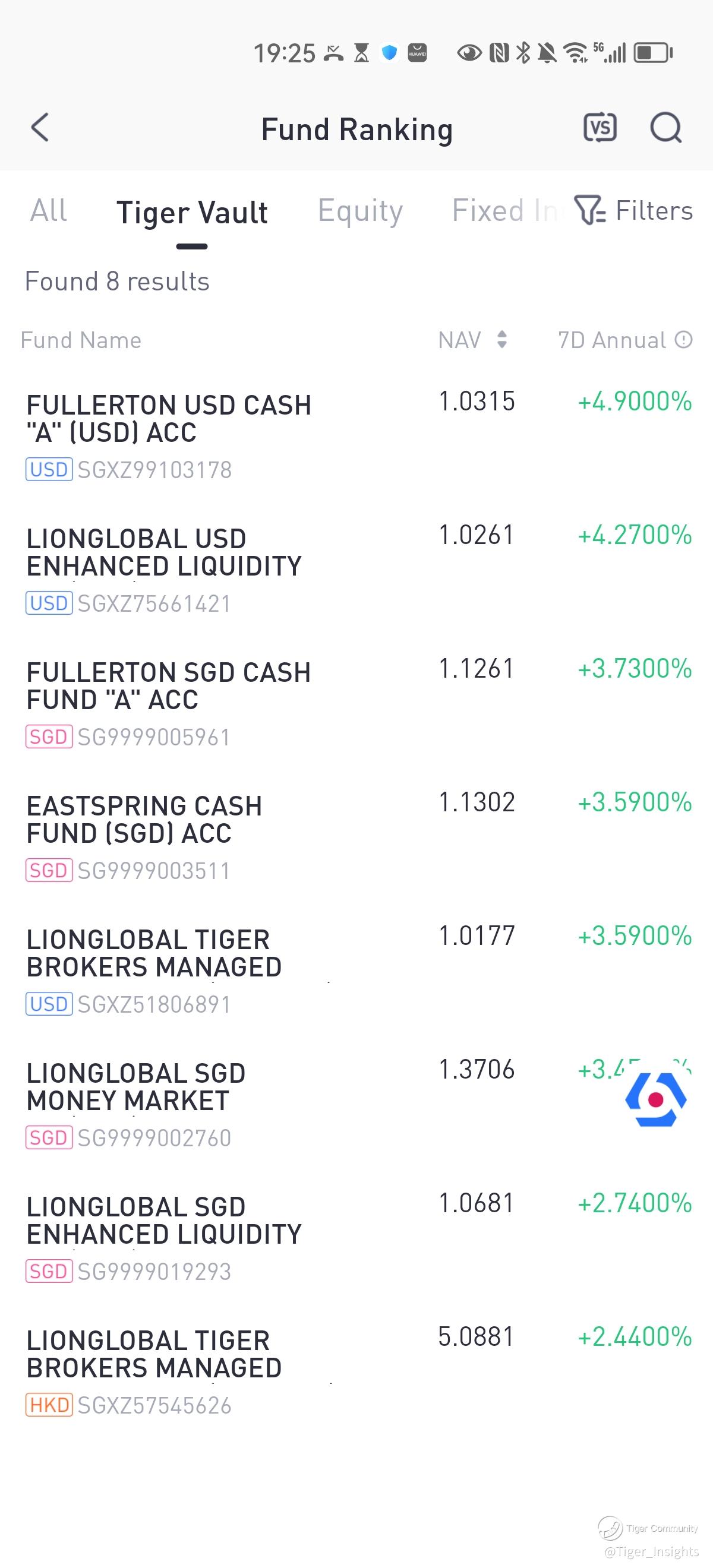Tap the floating blue assistant icon

656,1099
